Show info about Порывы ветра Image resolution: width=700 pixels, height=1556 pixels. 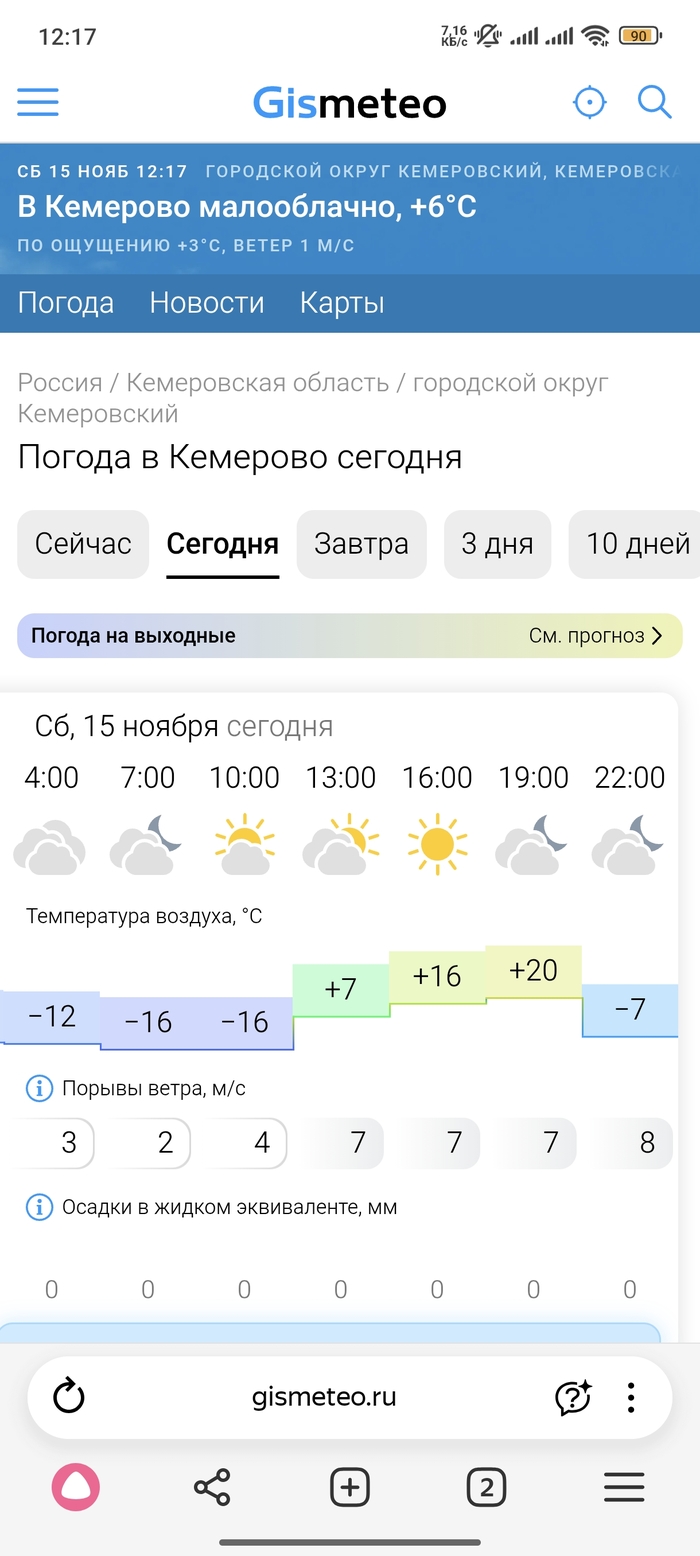click(38, 1088)
